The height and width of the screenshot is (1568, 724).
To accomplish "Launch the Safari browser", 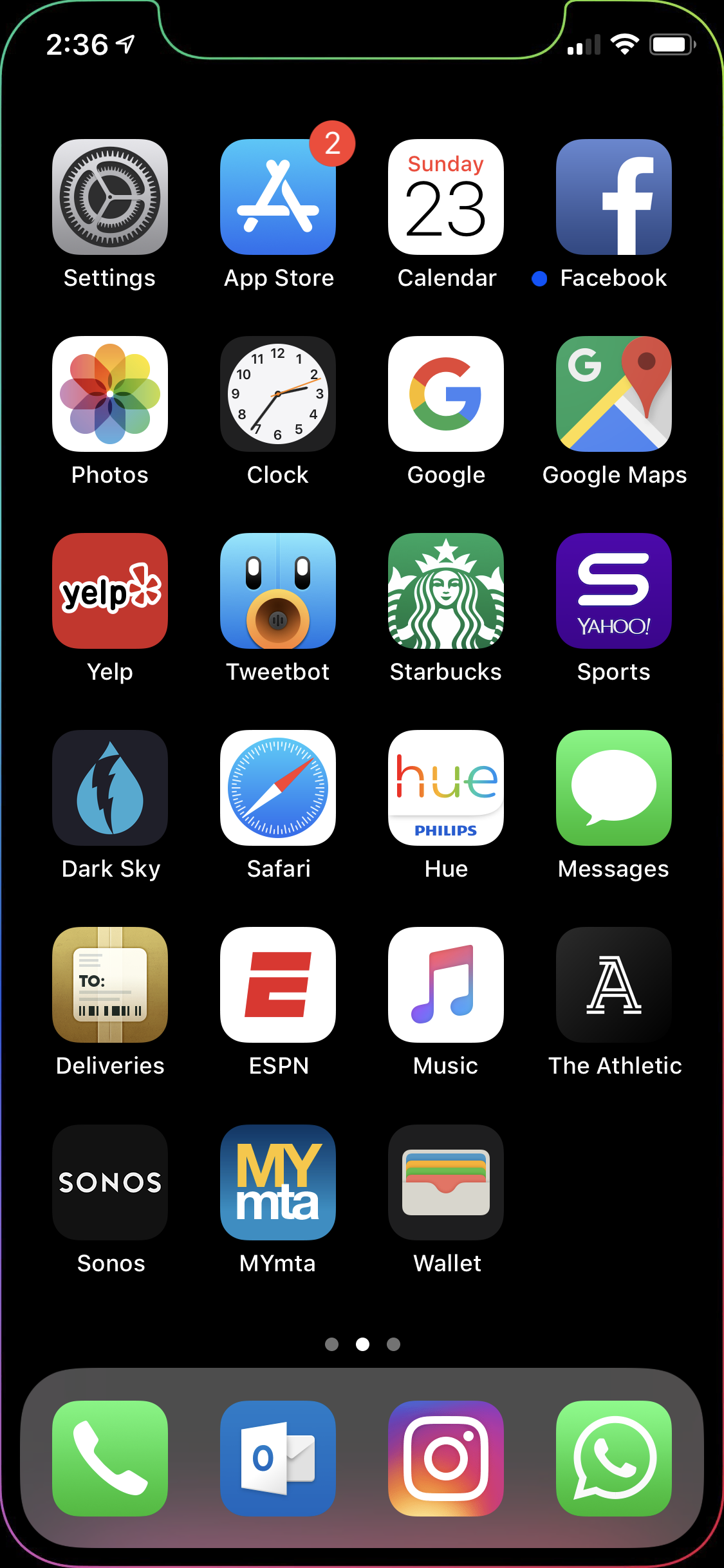I will click(278, 788).
